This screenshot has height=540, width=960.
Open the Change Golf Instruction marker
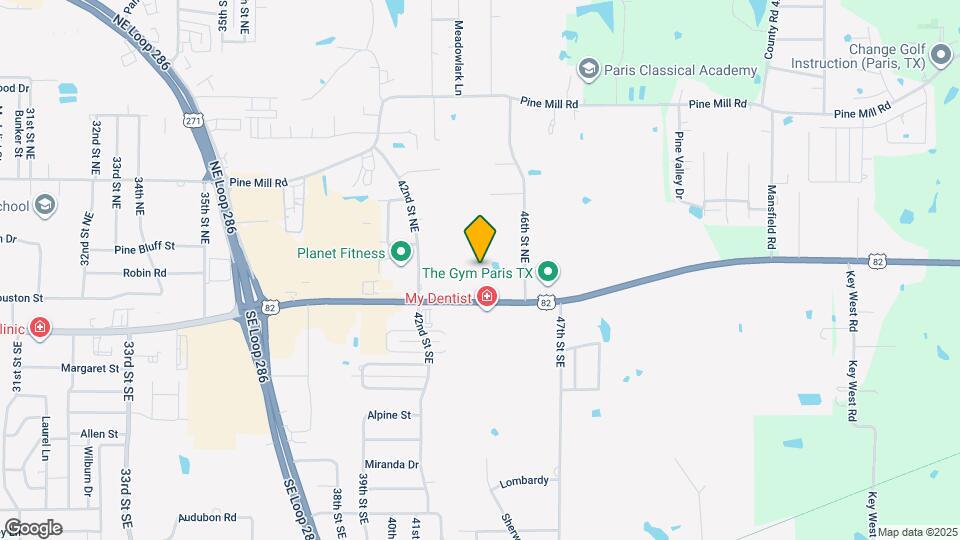click(x=940, y=54)
